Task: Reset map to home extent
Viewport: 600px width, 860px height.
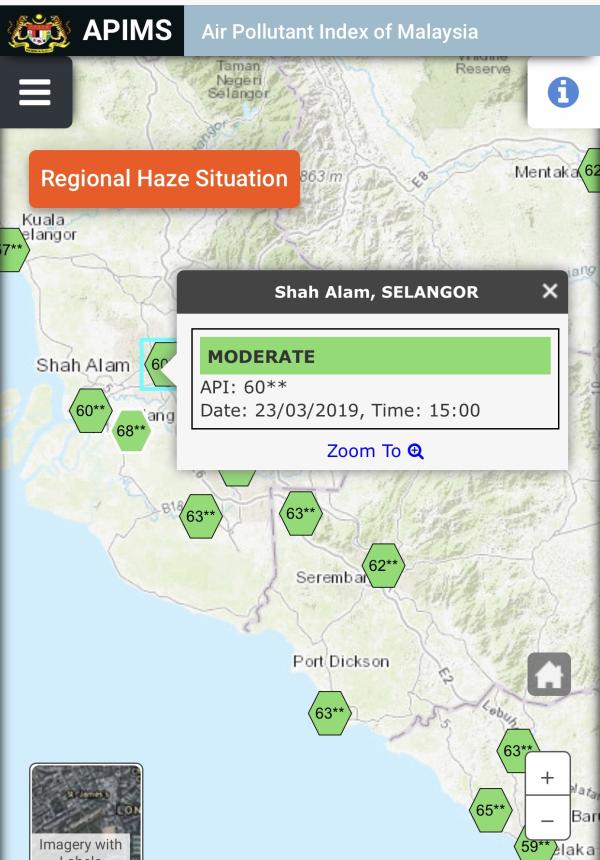Action: pos(549,675)
